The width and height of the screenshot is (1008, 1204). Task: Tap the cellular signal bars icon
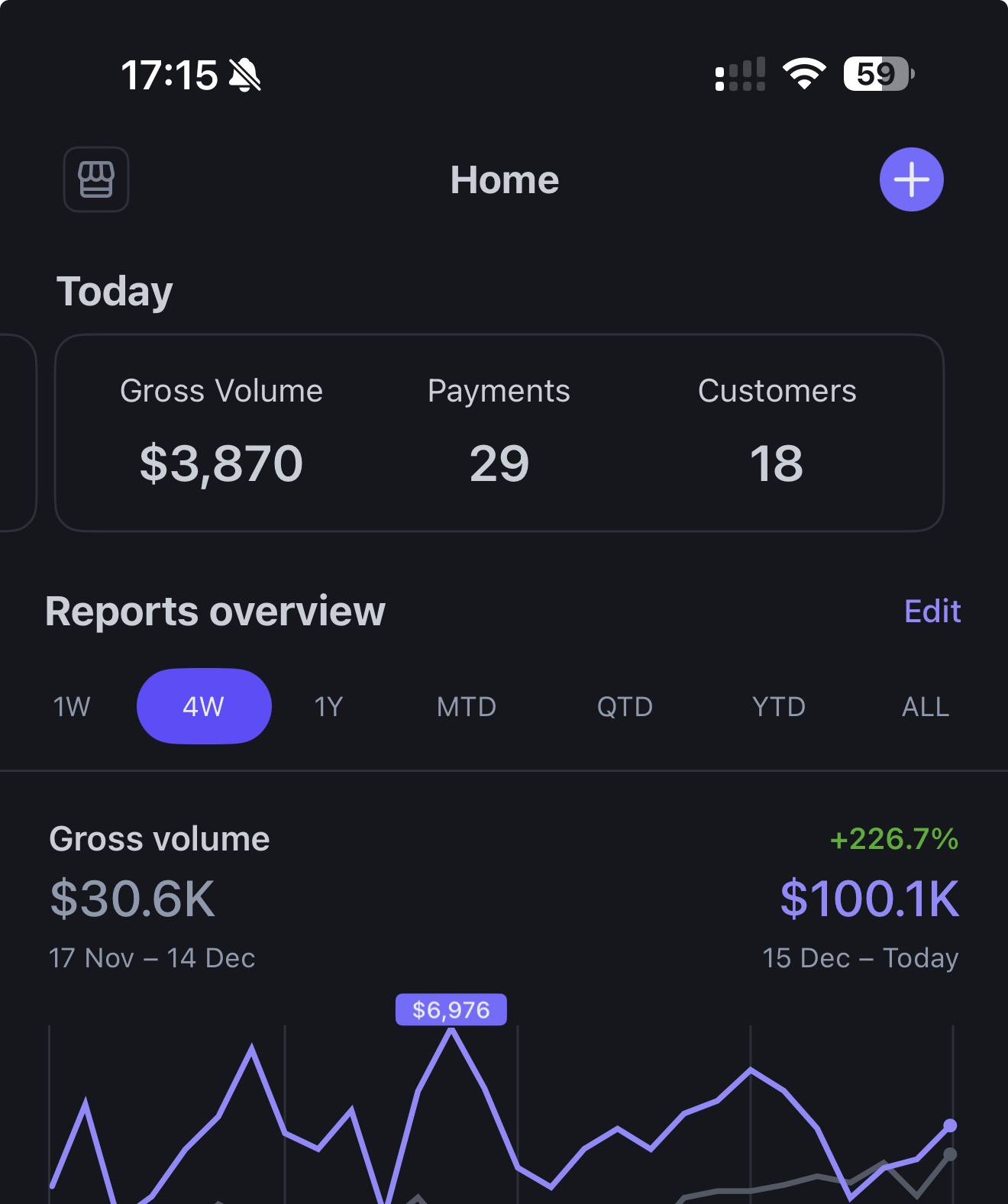pos(739,73)
